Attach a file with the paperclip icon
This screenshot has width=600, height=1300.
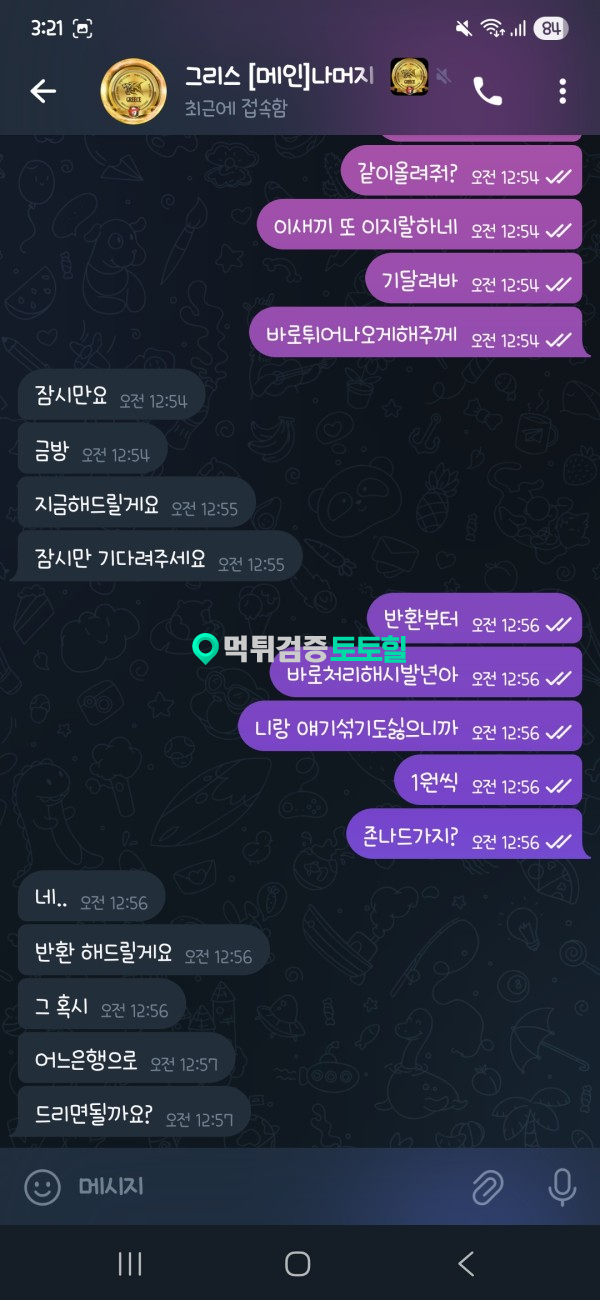[487, 1188]
